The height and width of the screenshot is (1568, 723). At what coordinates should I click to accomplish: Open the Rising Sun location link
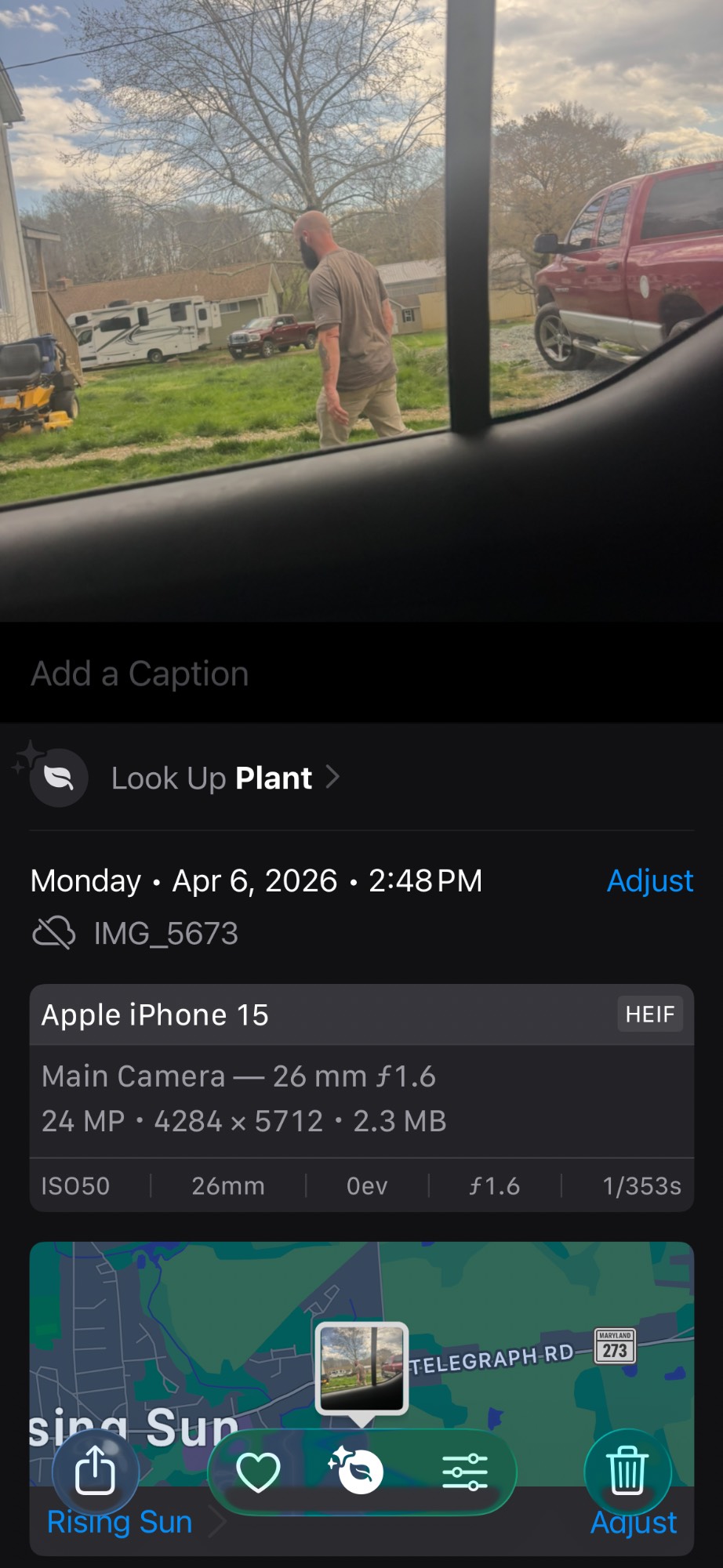coord(119,1523)
